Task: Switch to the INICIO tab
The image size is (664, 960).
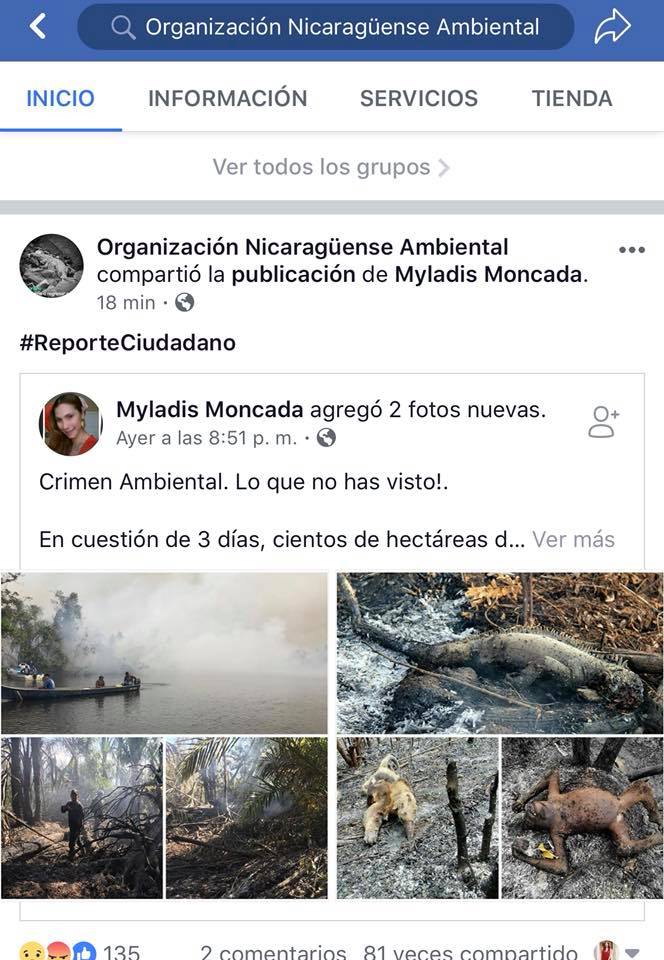Action: 60,98
